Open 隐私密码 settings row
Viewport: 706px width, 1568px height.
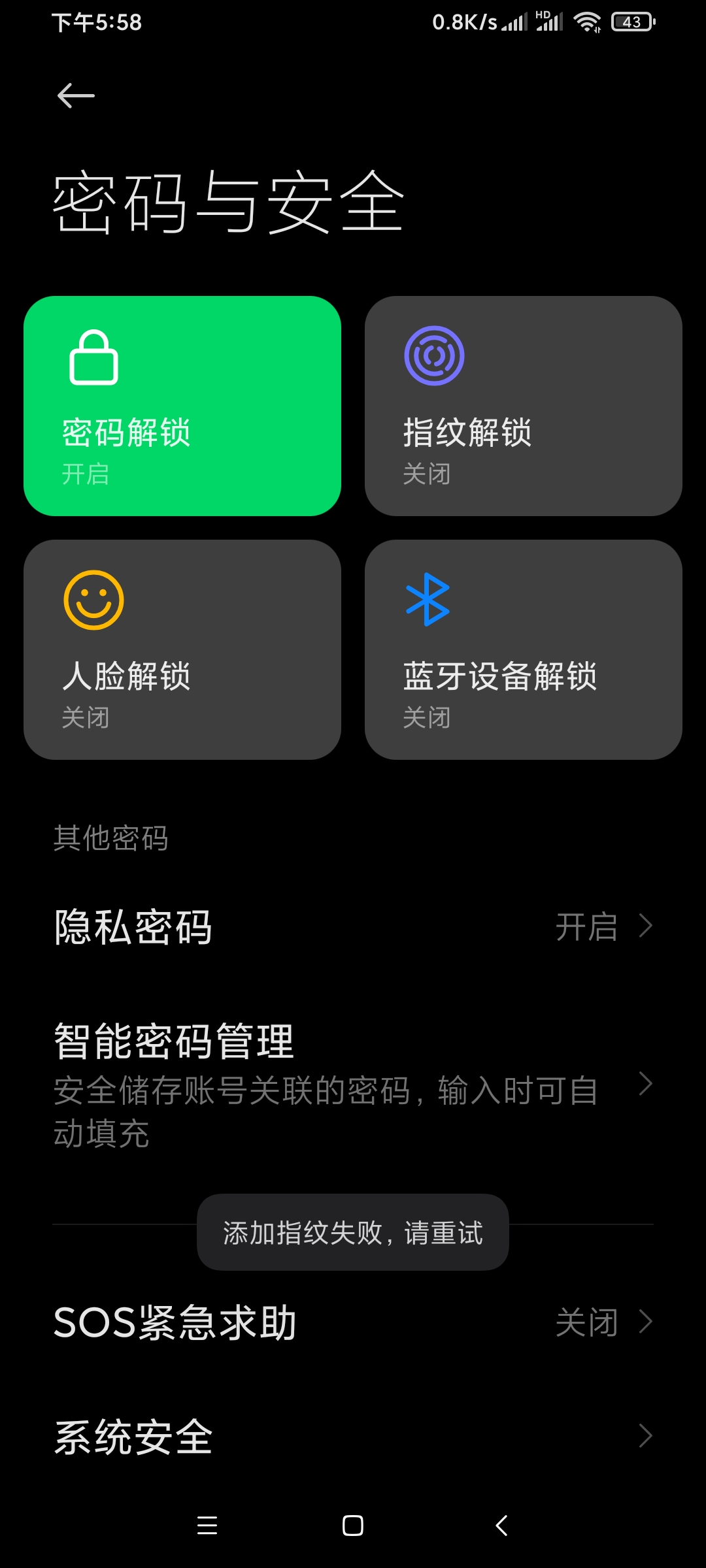click(353, 926)
